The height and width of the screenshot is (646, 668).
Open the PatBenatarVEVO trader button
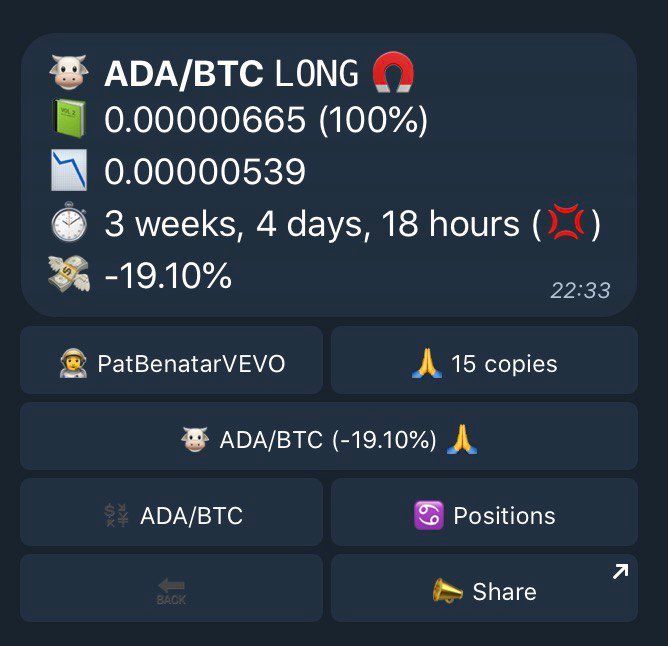(x=171, y=361)
